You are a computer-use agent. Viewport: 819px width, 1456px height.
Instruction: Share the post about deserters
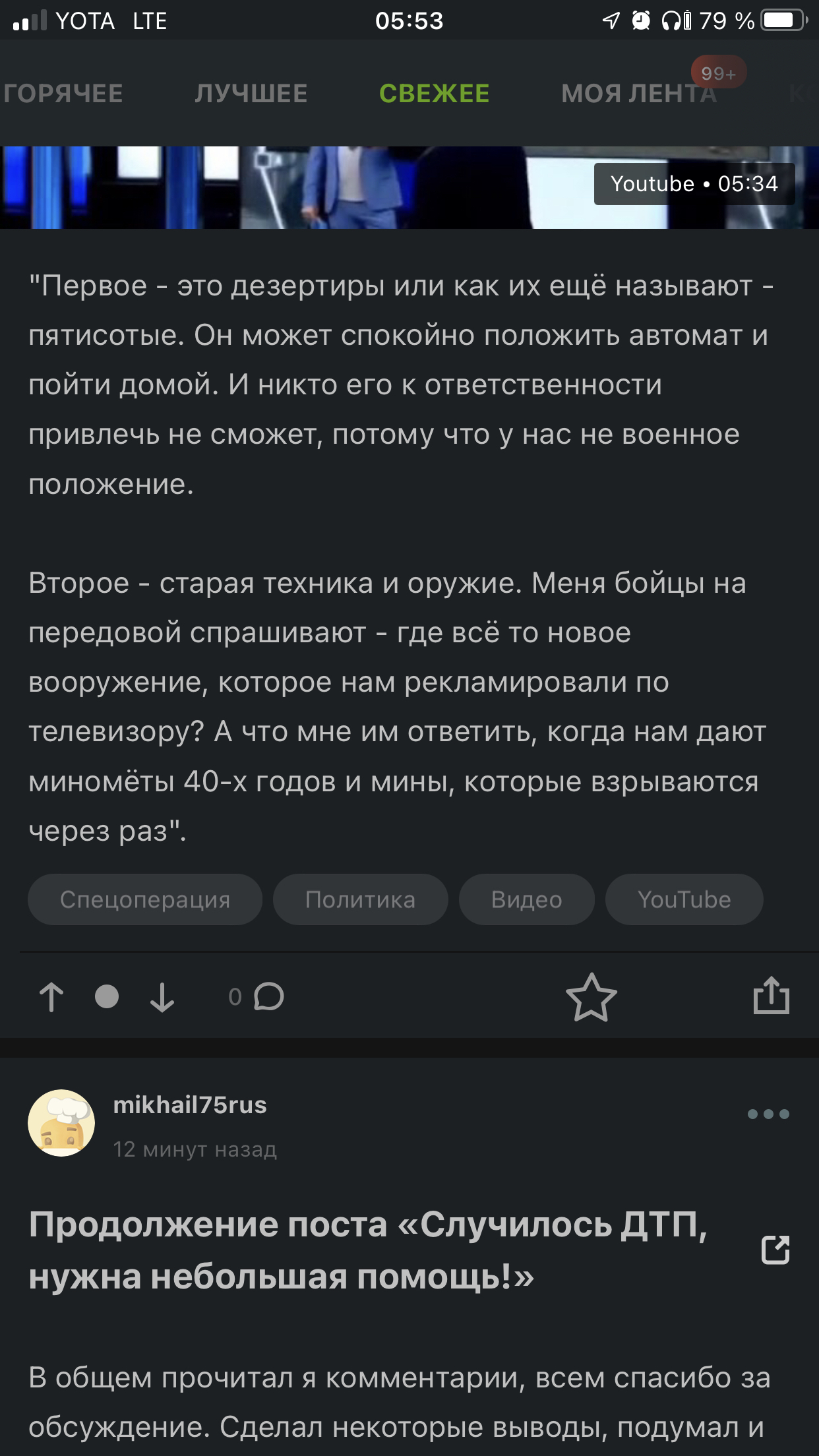pos(771,996)
